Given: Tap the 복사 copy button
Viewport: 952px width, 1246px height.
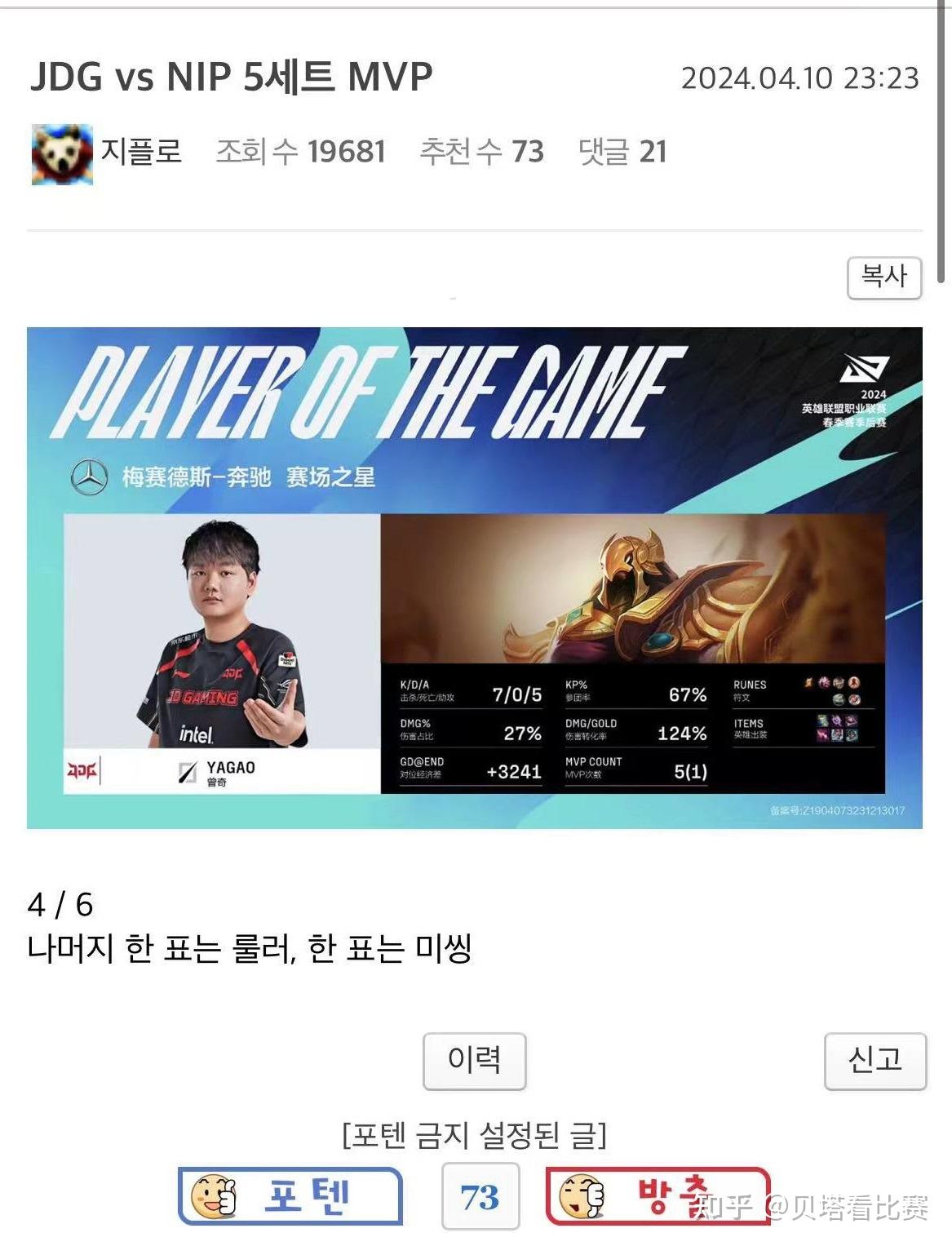Looking at the screenshot, I should pyautogui.click(x=884, y=277).
